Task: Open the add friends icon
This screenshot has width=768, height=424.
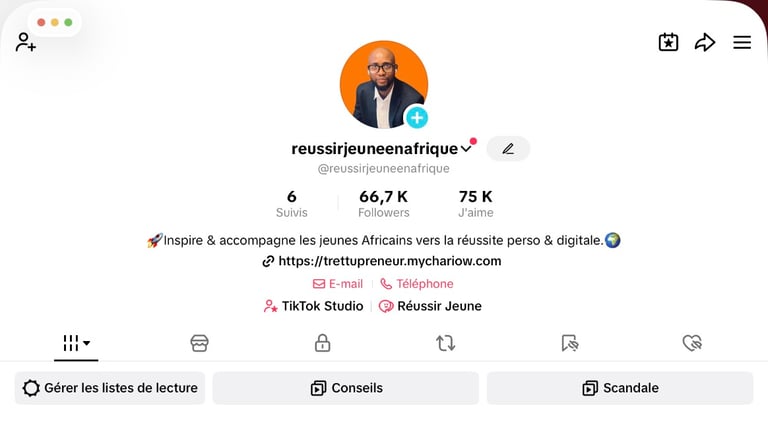Action: tap(26, 43)
